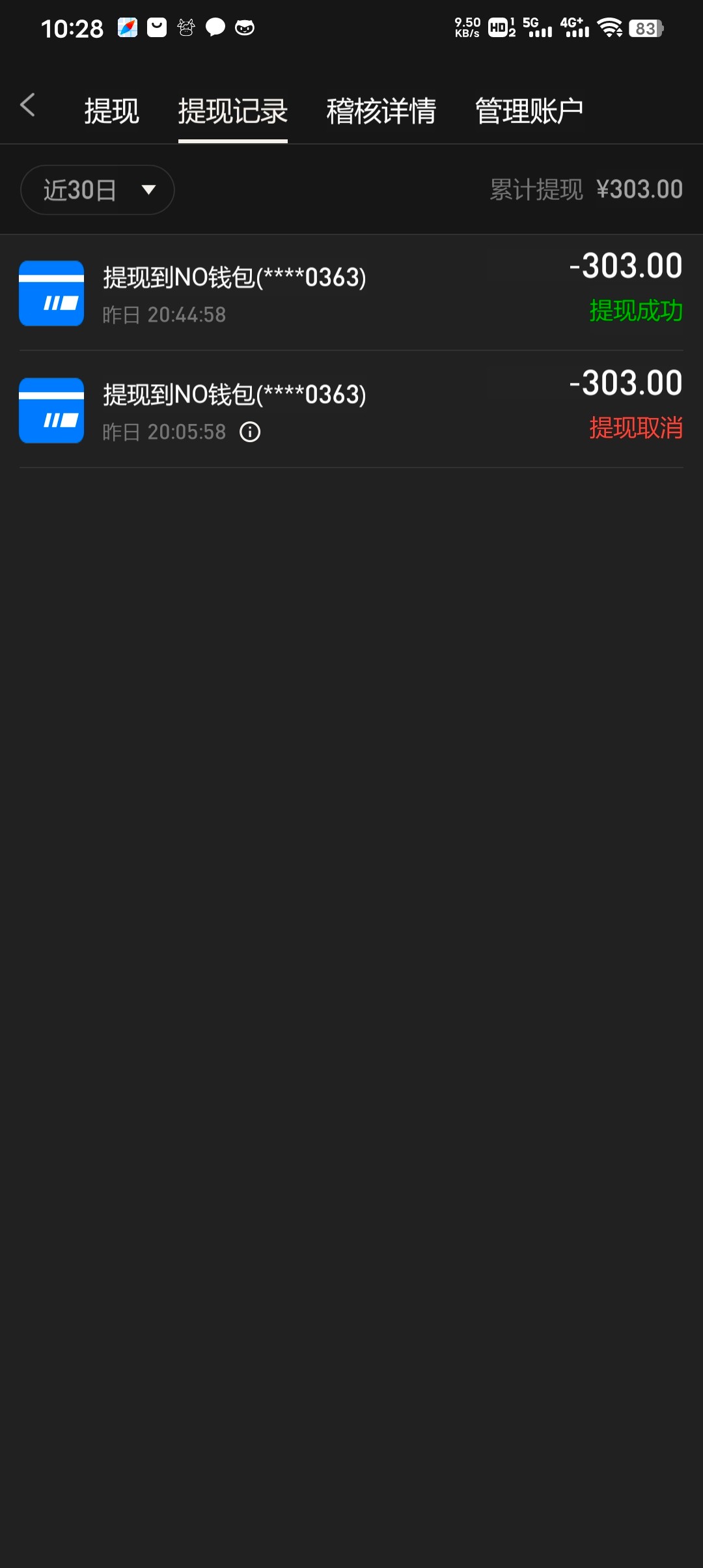The width and height of the screenshot is (703, 1568).
Task: Open the 提现成功 record from 20:44:58
Action: click(x=351, y=293)
